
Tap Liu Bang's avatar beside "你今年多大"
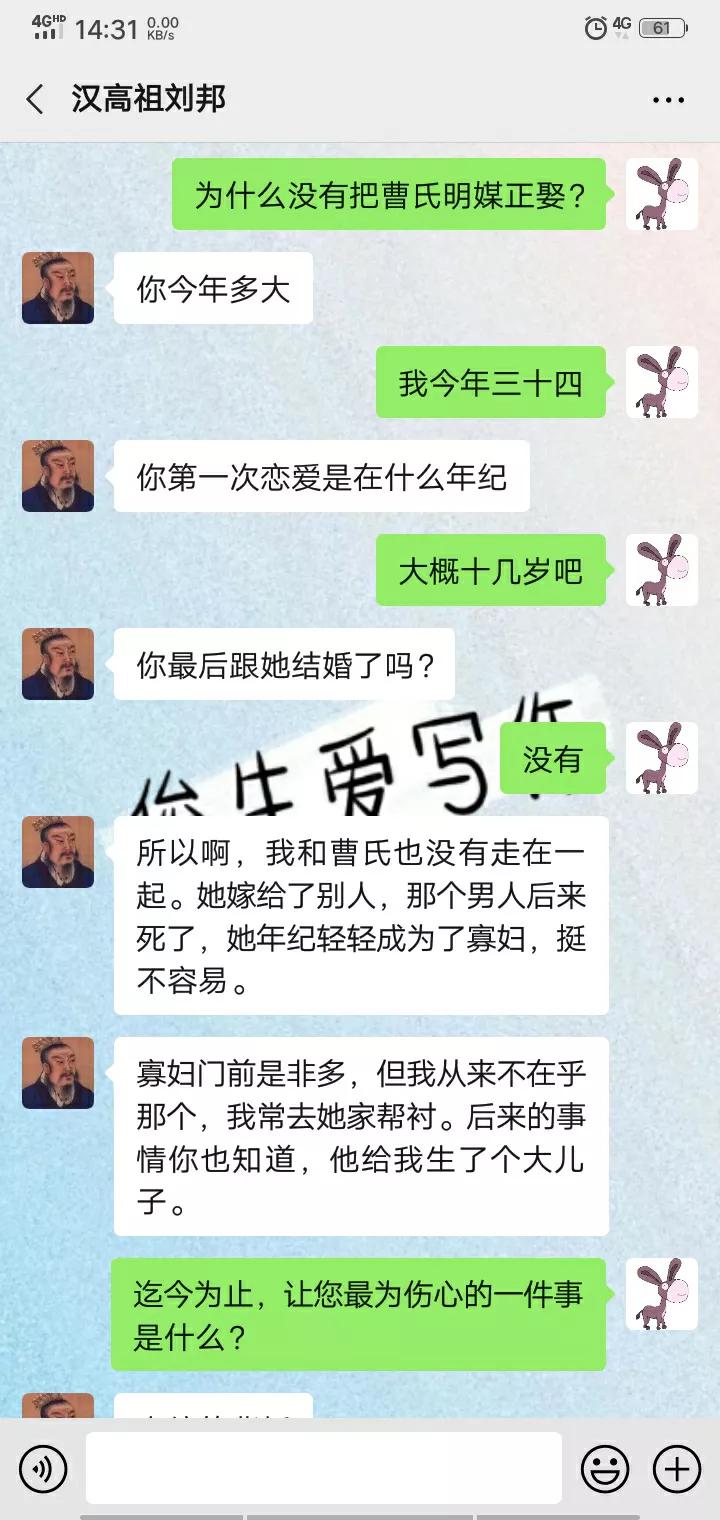[x=57, y=289]
